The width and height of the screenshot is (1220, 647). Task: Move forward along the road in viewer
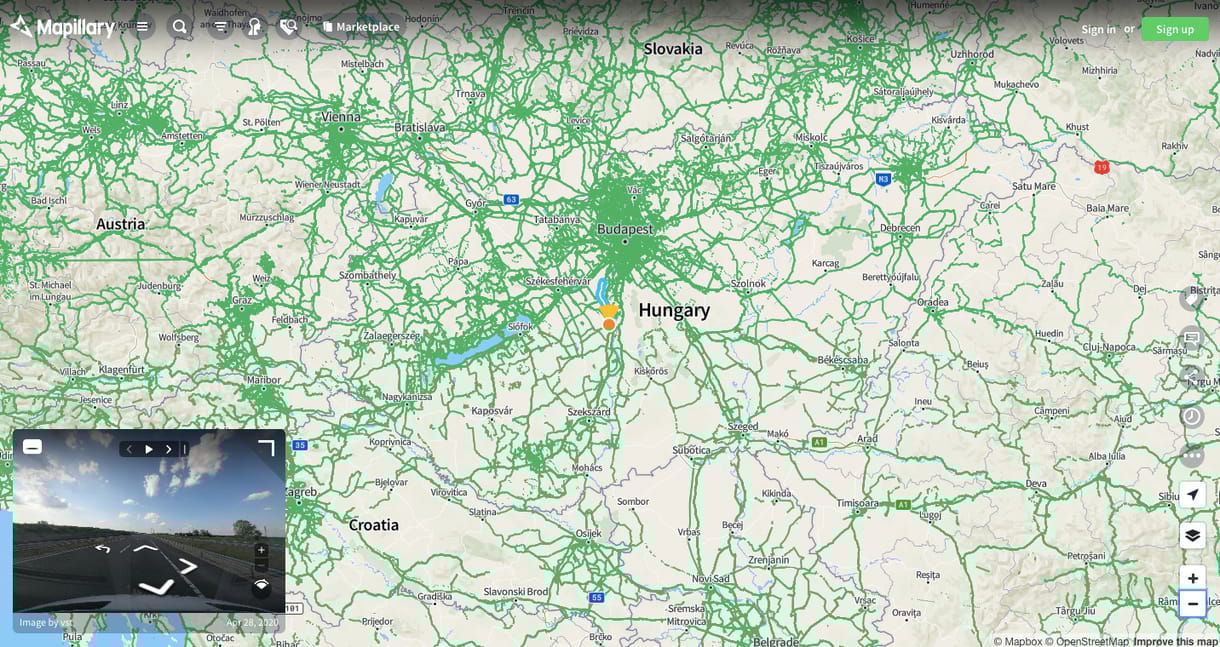click(146, 548)
